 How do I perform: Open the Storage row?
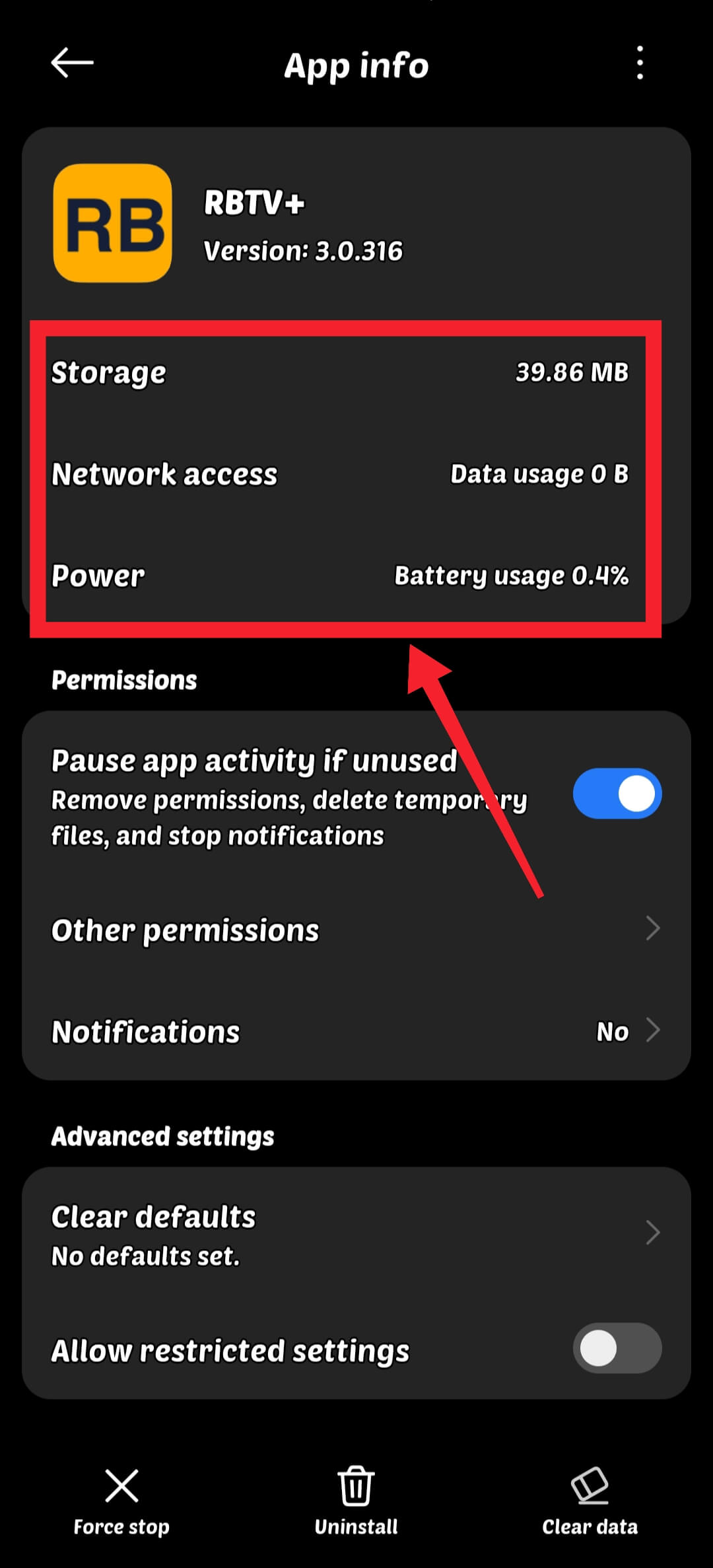340,372
